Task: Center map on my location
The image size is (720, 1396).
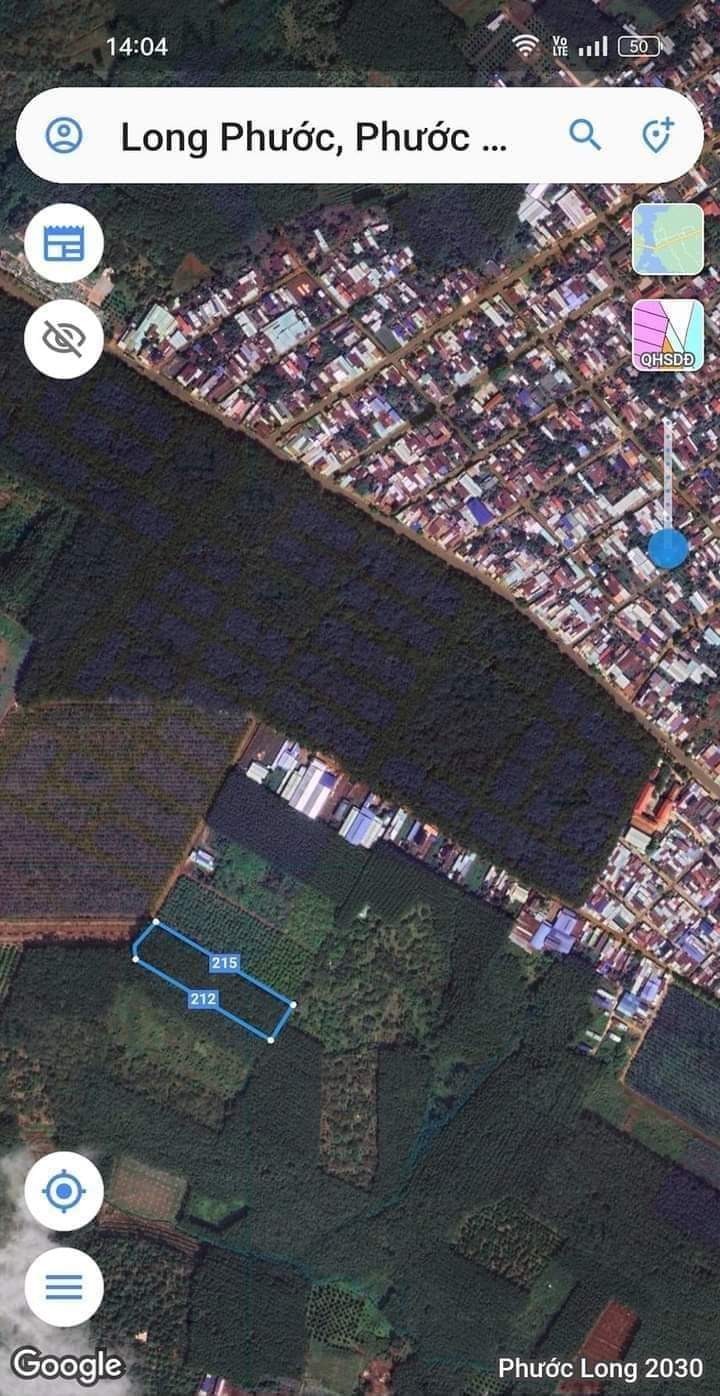Action: pos(64,1191)
